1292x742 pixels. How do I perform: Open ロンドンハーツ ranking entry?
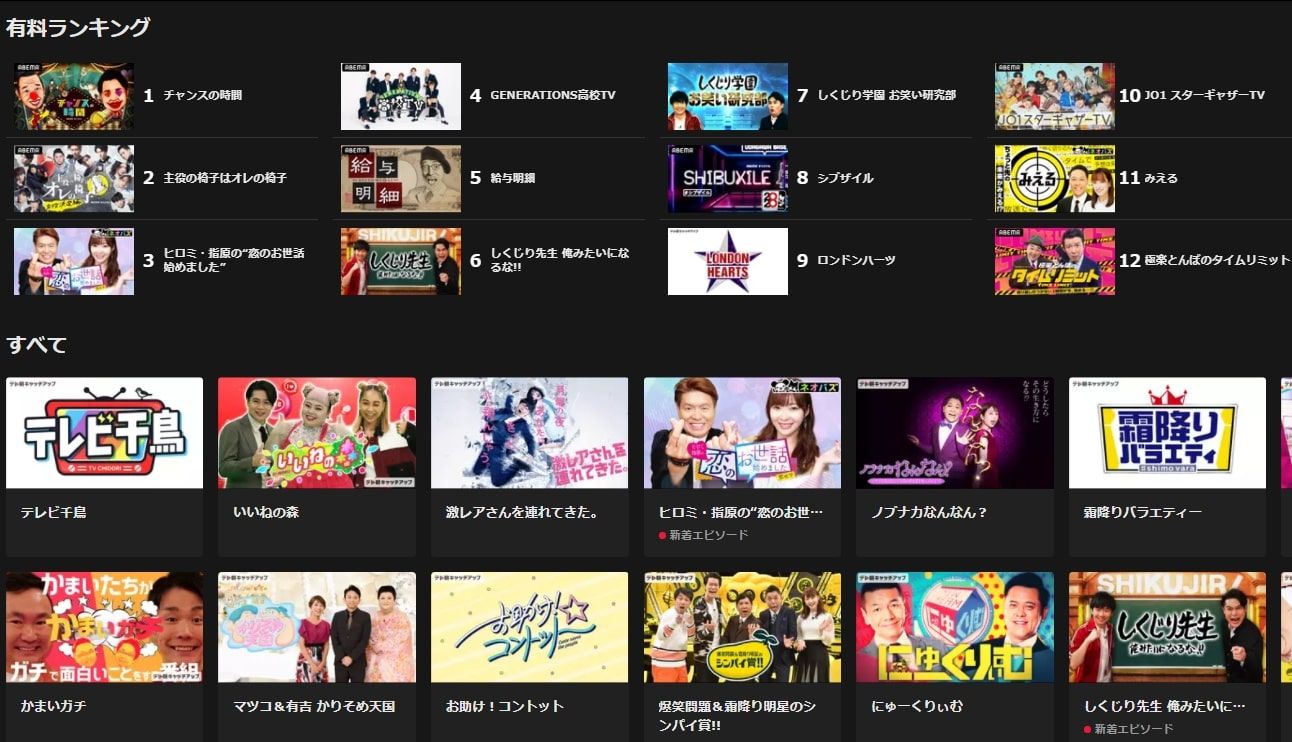(856, 261)
